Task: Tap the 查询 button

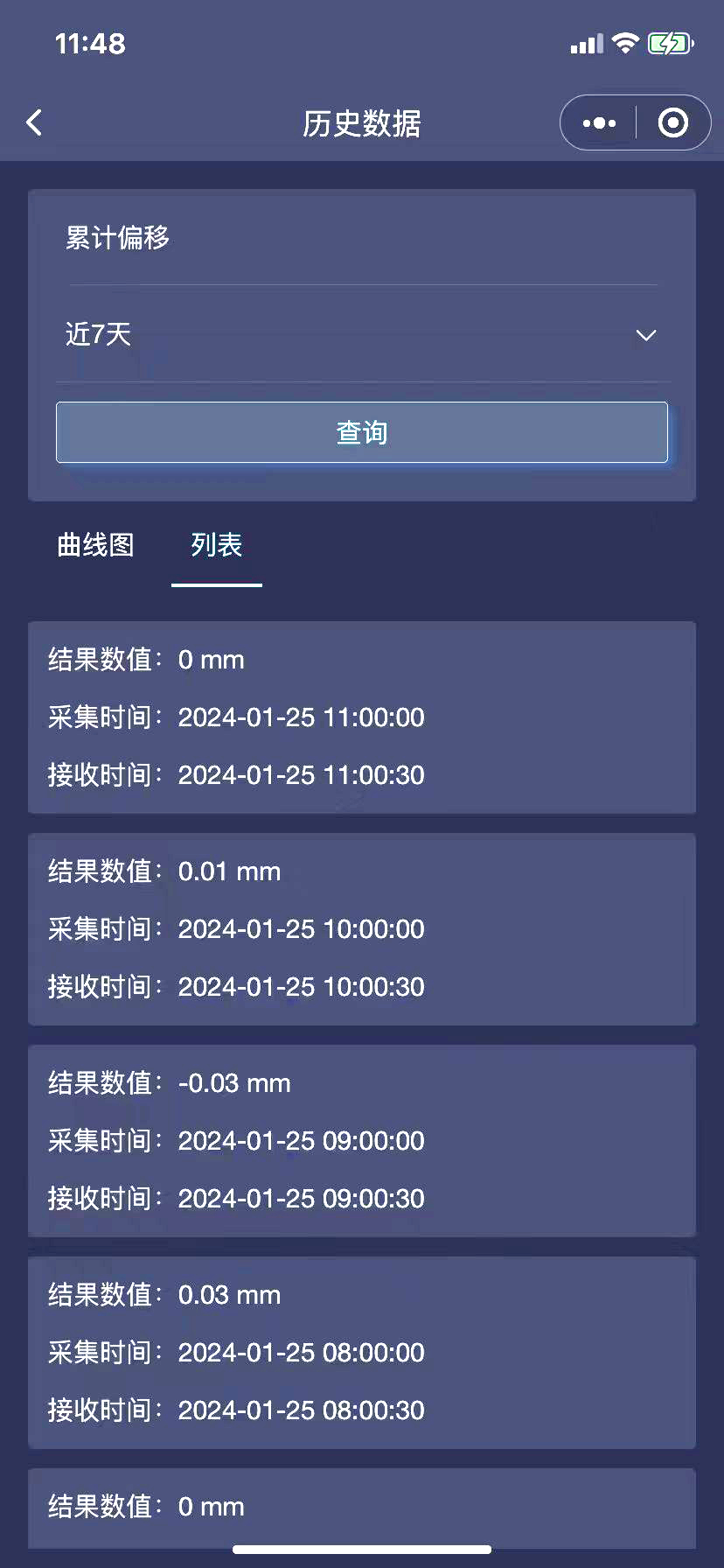Action: 362,432
